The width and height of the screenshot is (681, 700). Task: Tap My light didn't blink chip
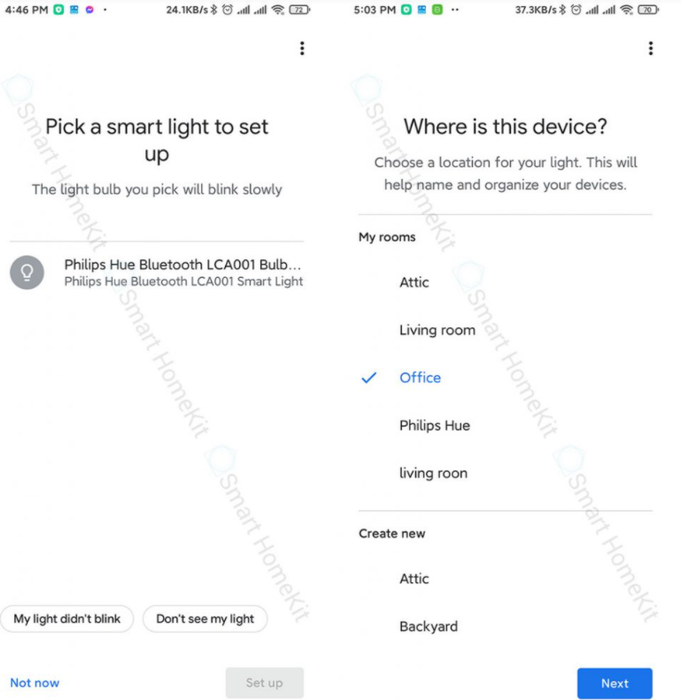click(x=67, y=619)
